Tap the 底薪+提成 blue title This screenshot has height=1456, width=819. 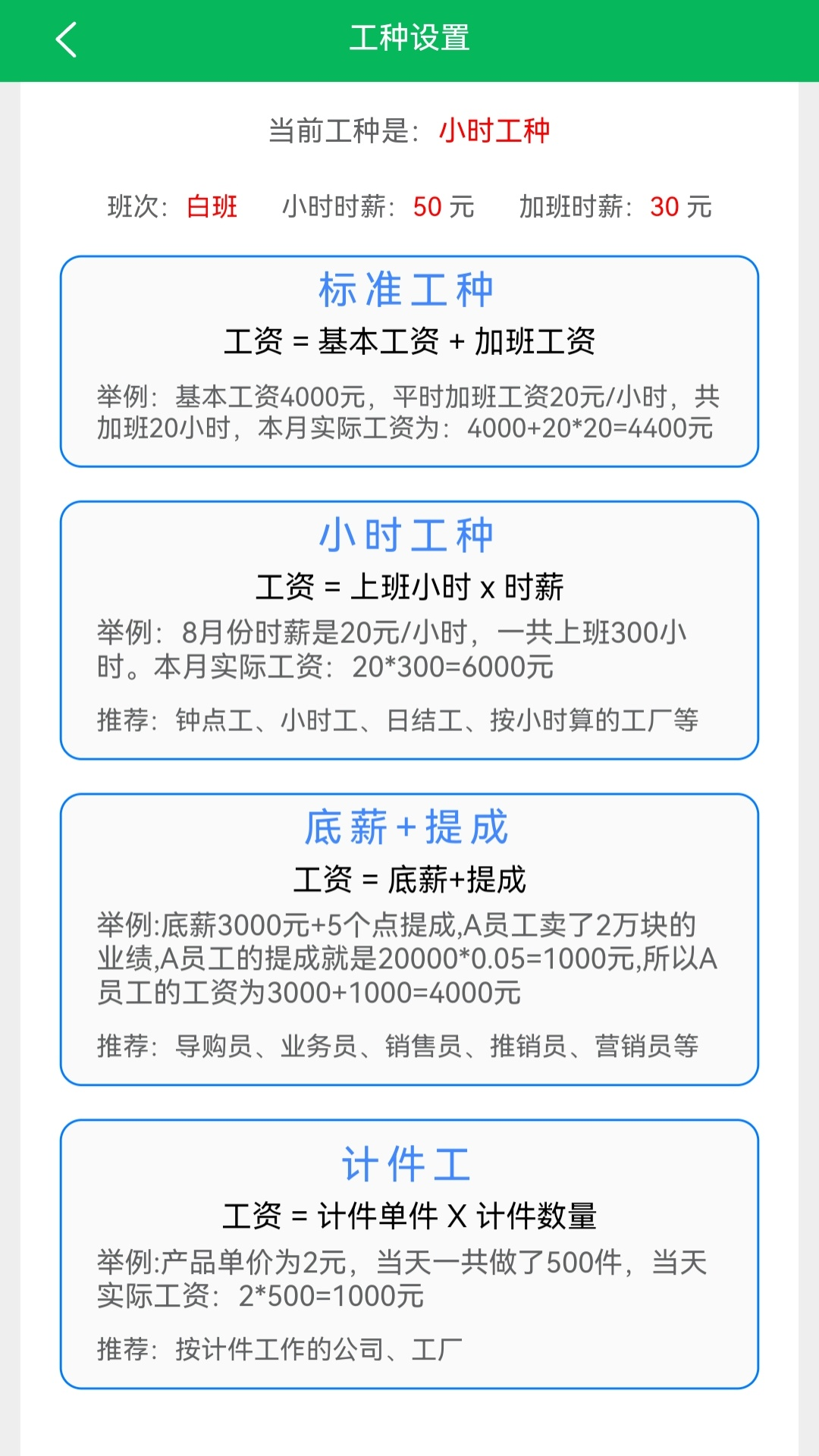point(409,829)
